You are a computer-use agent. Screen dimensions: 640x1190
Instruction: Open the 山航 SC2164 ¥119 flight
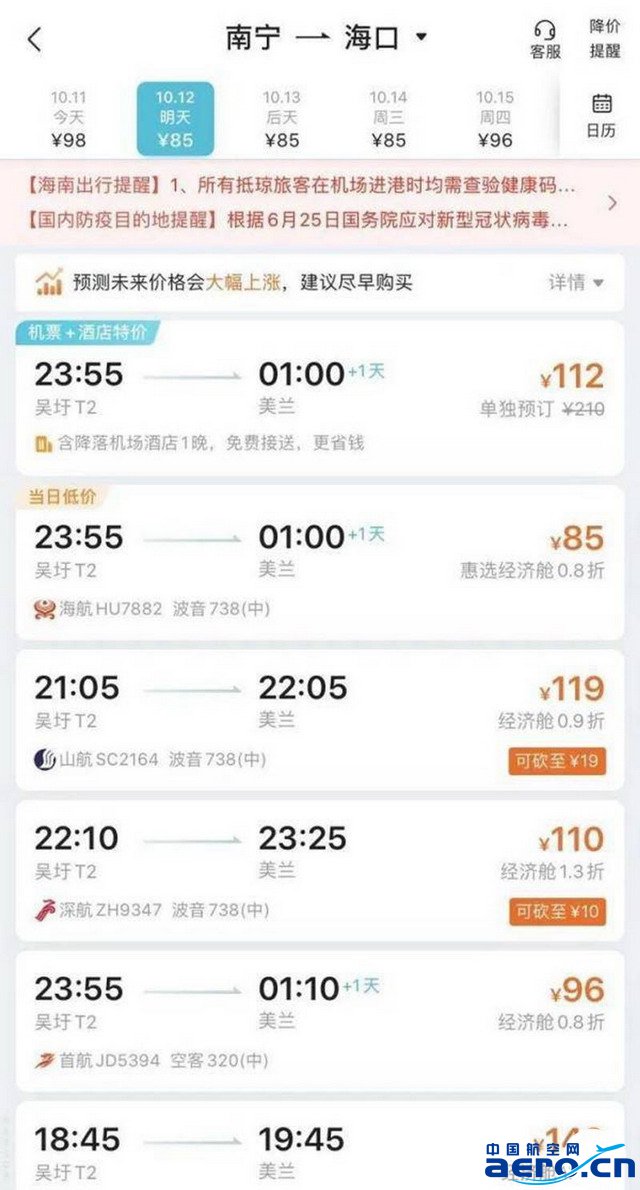[x=320, y=719]
